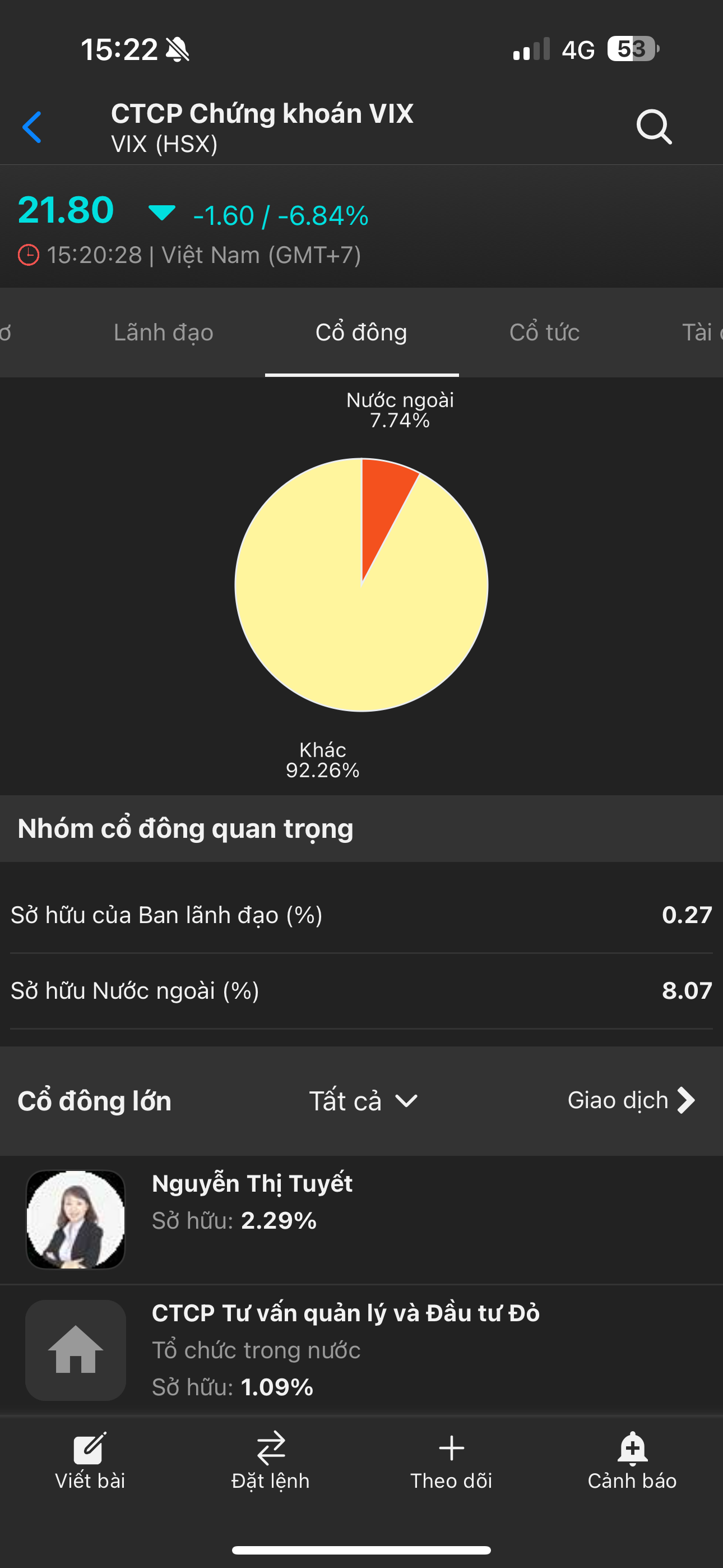The image size is (723, 1568).
Task: Switch to the Lãnh đạo tab
Action: pyautogui.click(x=163, y=333)
